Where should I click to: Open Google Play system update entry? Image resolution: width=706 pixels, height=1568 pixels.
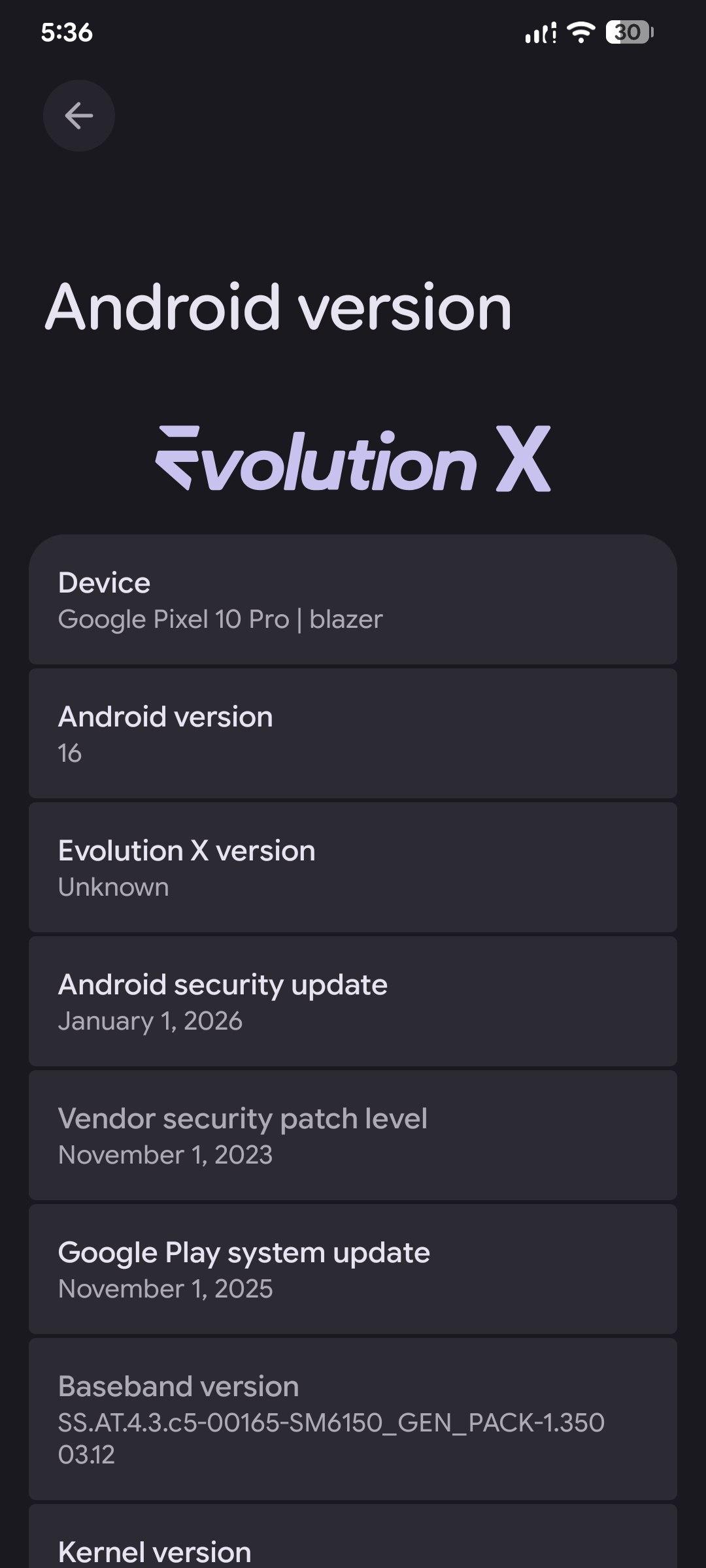[x=353, y=1269]
